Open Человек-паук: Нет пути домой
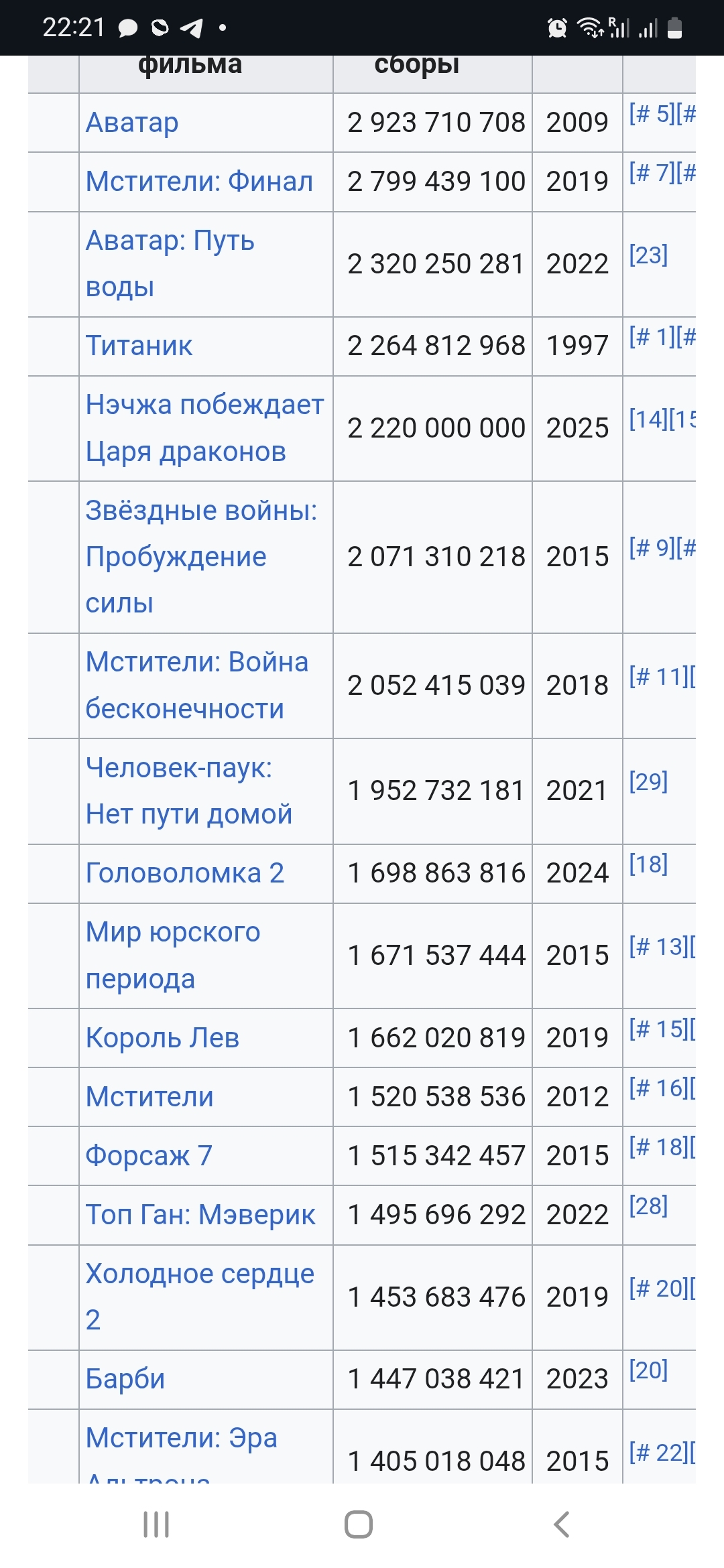This screenshot has width=724, height=1568. point(179,768)
